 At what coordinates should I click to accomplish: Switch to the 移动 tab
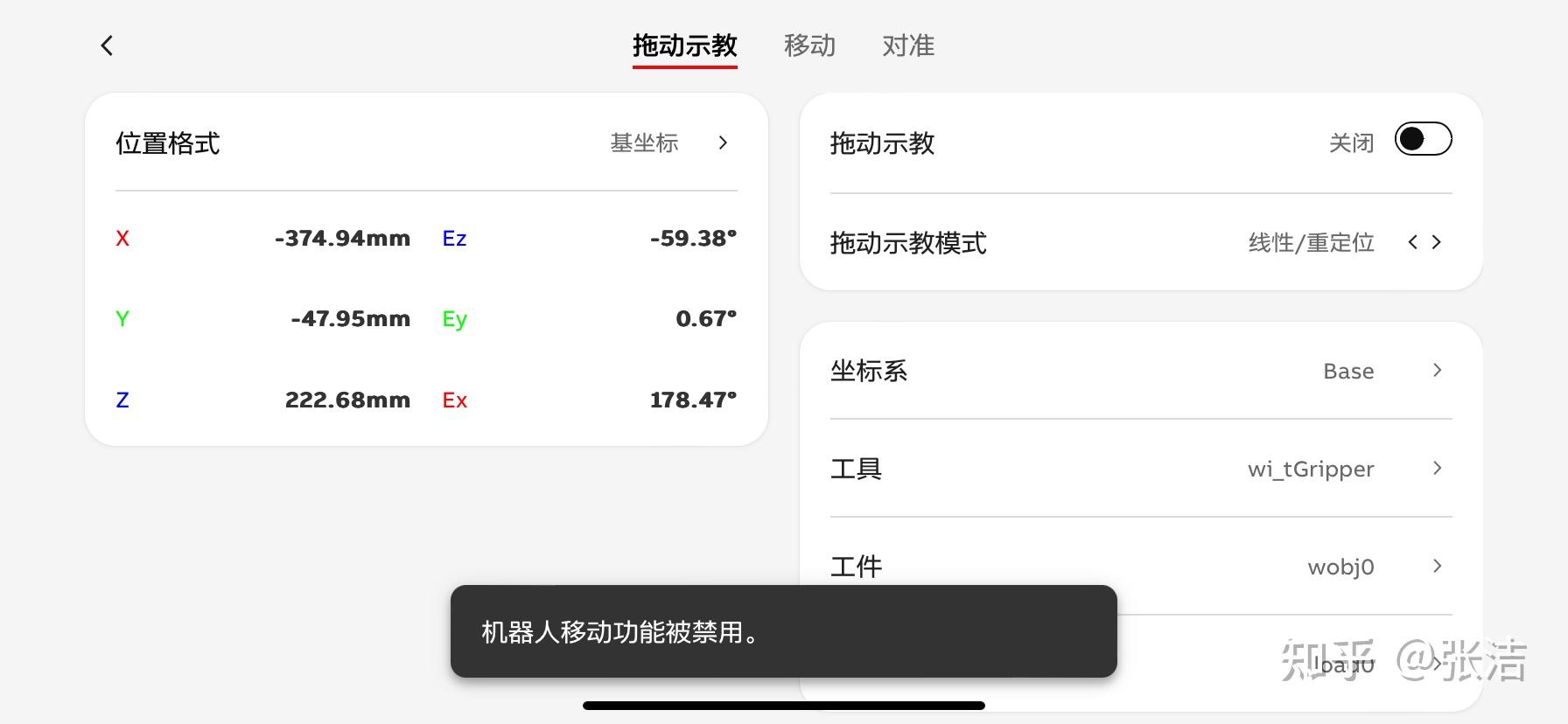tap(809, 45)
